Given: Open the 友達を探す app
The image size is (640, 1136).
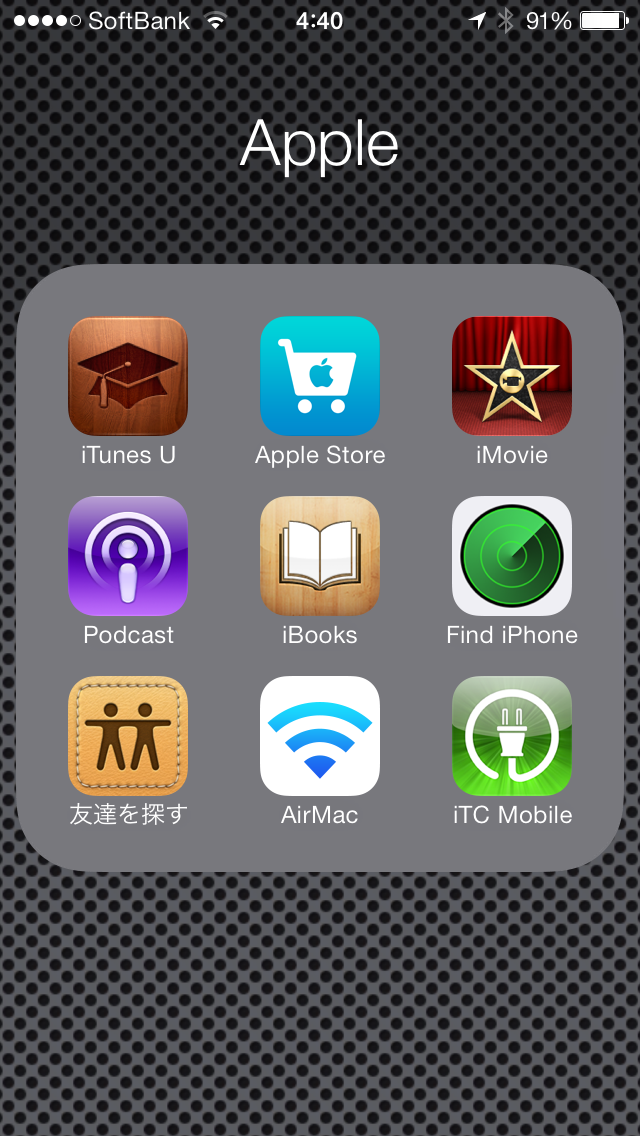Looking at the screenshot, I should click(128, 737).
